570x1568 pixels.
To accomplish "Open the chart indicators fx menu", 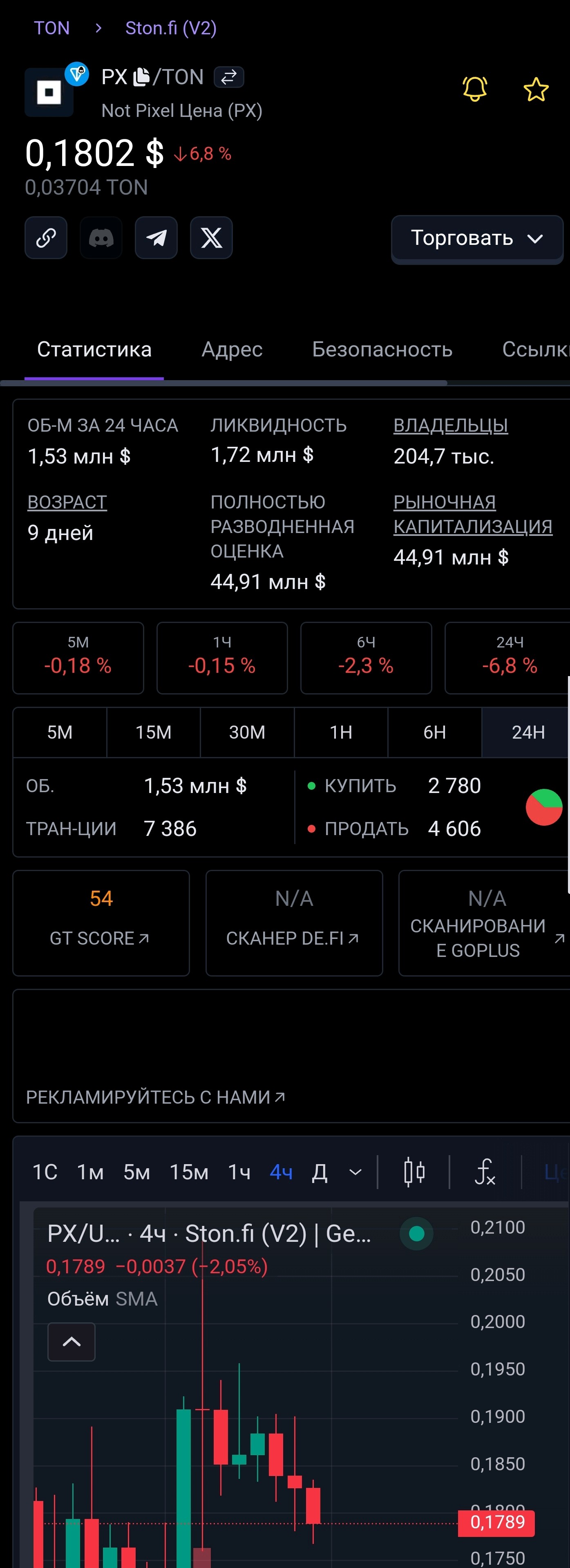I will [485, 1172].
